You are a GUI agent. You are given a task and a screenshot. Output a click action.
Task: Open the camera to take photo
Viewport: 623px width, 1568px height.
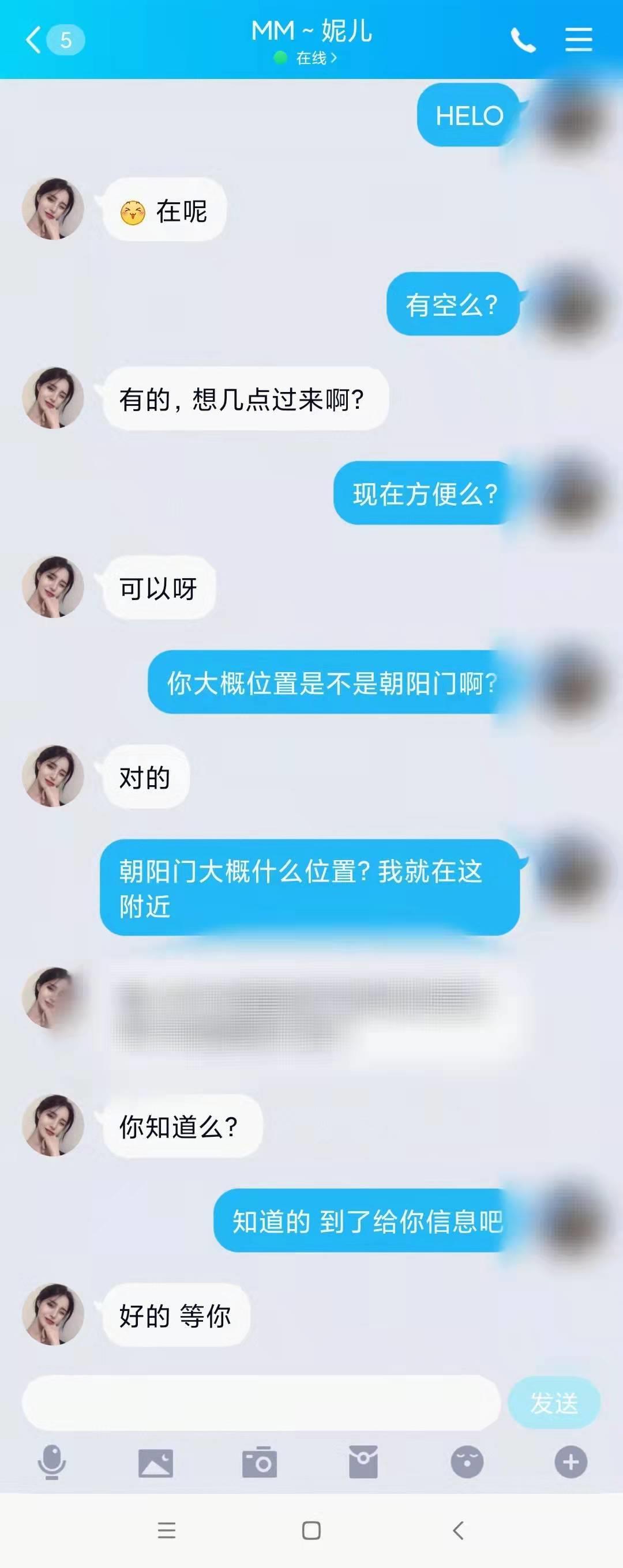[260, 1462]
